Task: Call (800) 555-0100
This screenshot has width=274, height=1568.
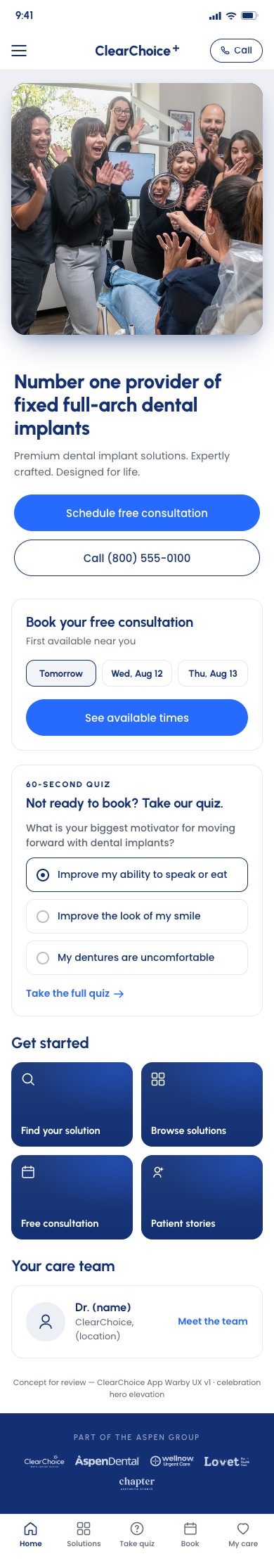Action: [137, 558]
